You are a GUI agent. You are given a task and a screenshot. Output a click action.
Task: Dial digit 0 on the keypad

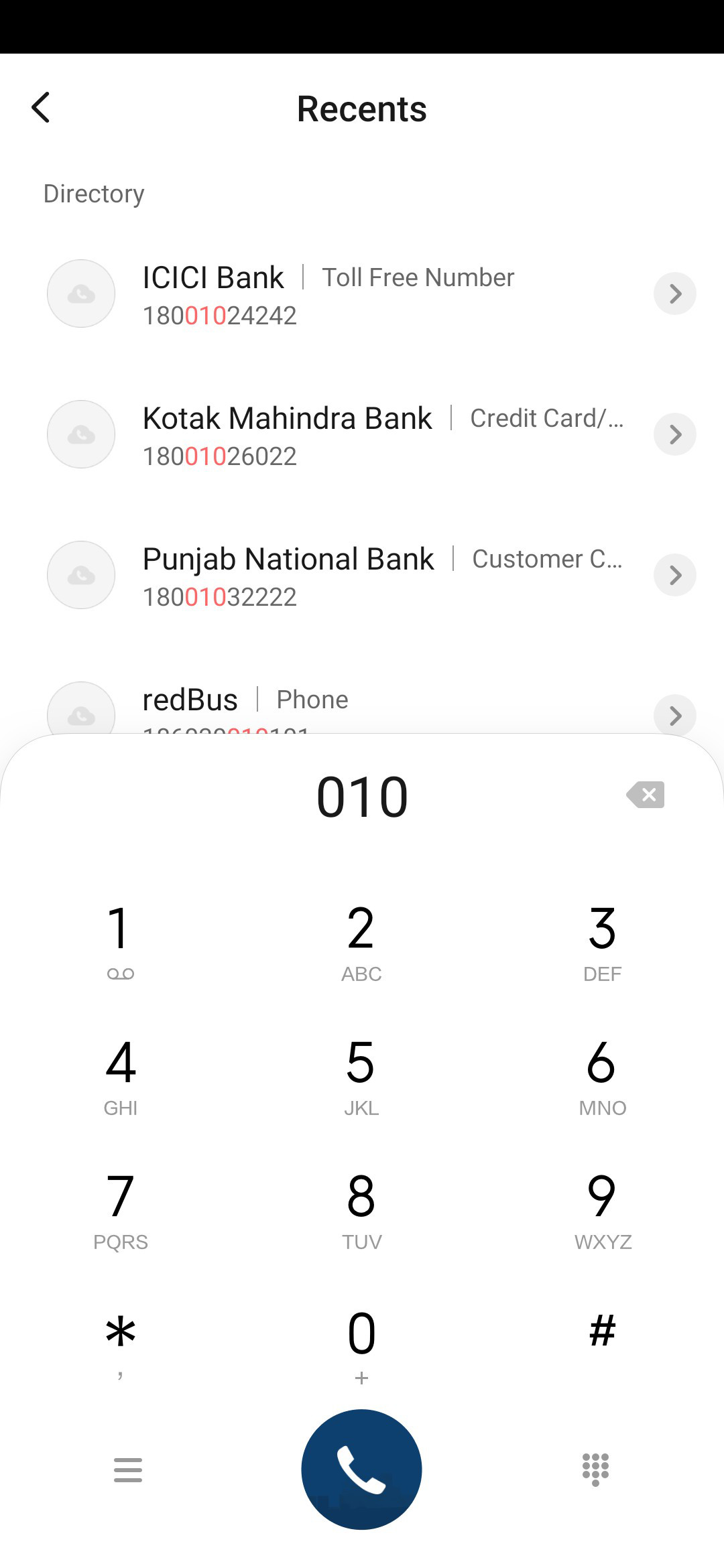click(361, 1344)
